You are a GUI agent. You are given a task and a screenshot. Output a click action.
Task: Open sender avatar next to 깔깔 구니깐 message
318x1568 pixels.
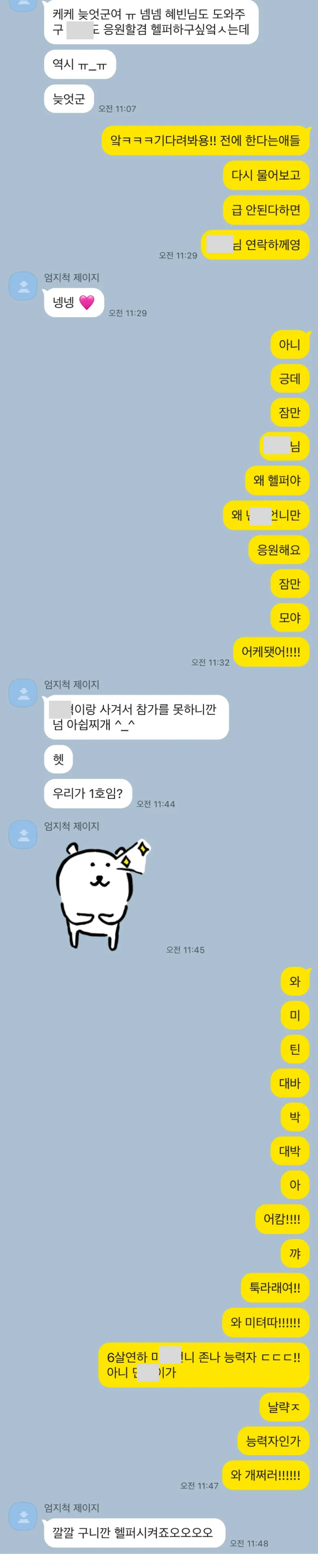coord(23,1516)
